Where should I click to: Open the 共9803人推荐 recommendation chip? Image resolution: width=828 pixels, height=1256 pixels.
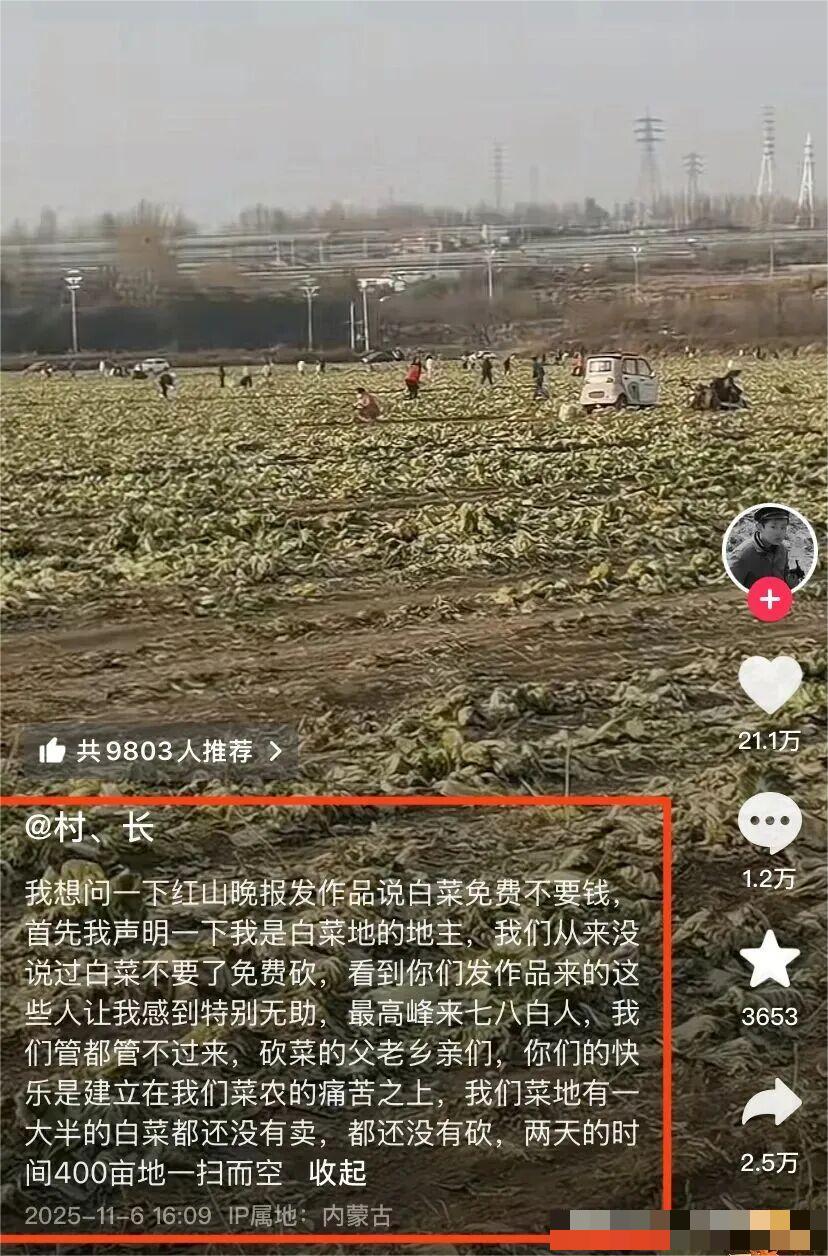pos(160,751)
